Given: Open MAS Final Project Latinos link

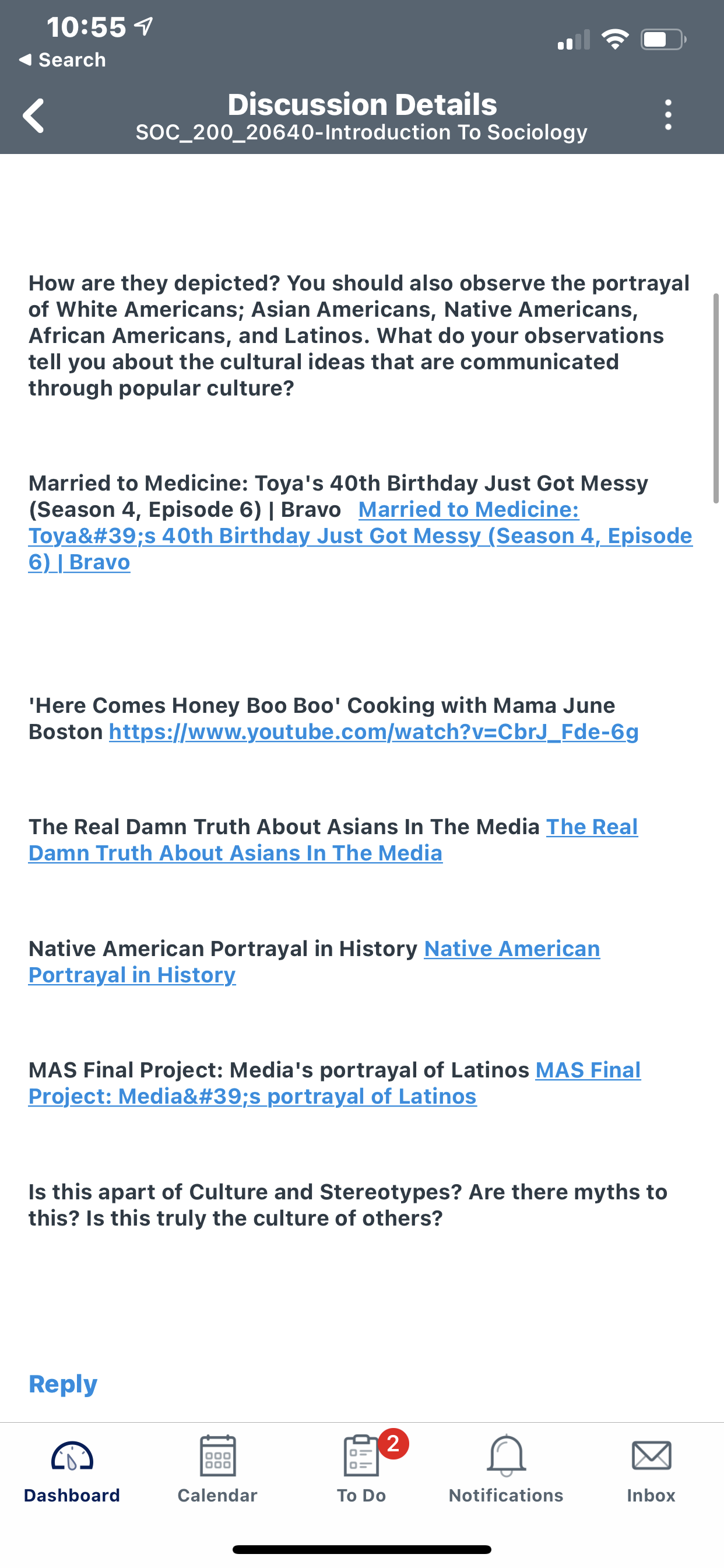Looking at the screenshot, I should click(x=335, y=1083).
